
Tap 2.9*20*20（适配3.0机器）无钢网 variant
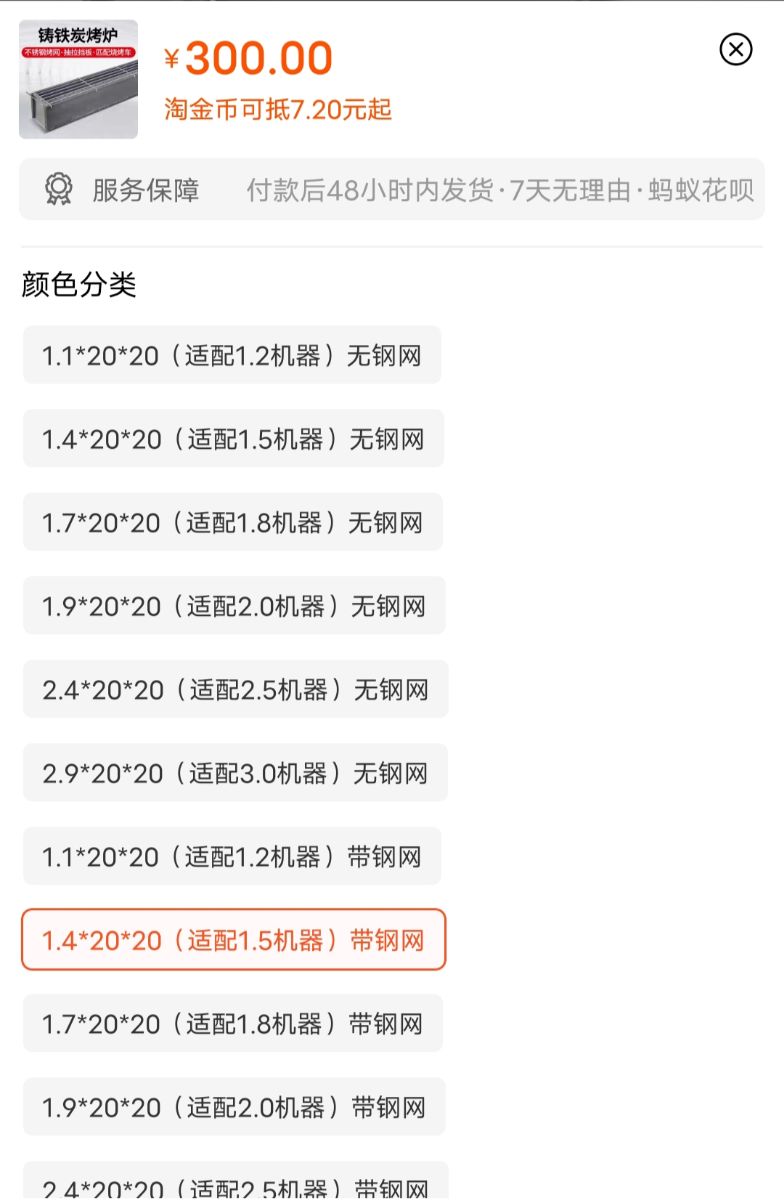(235, 773)
